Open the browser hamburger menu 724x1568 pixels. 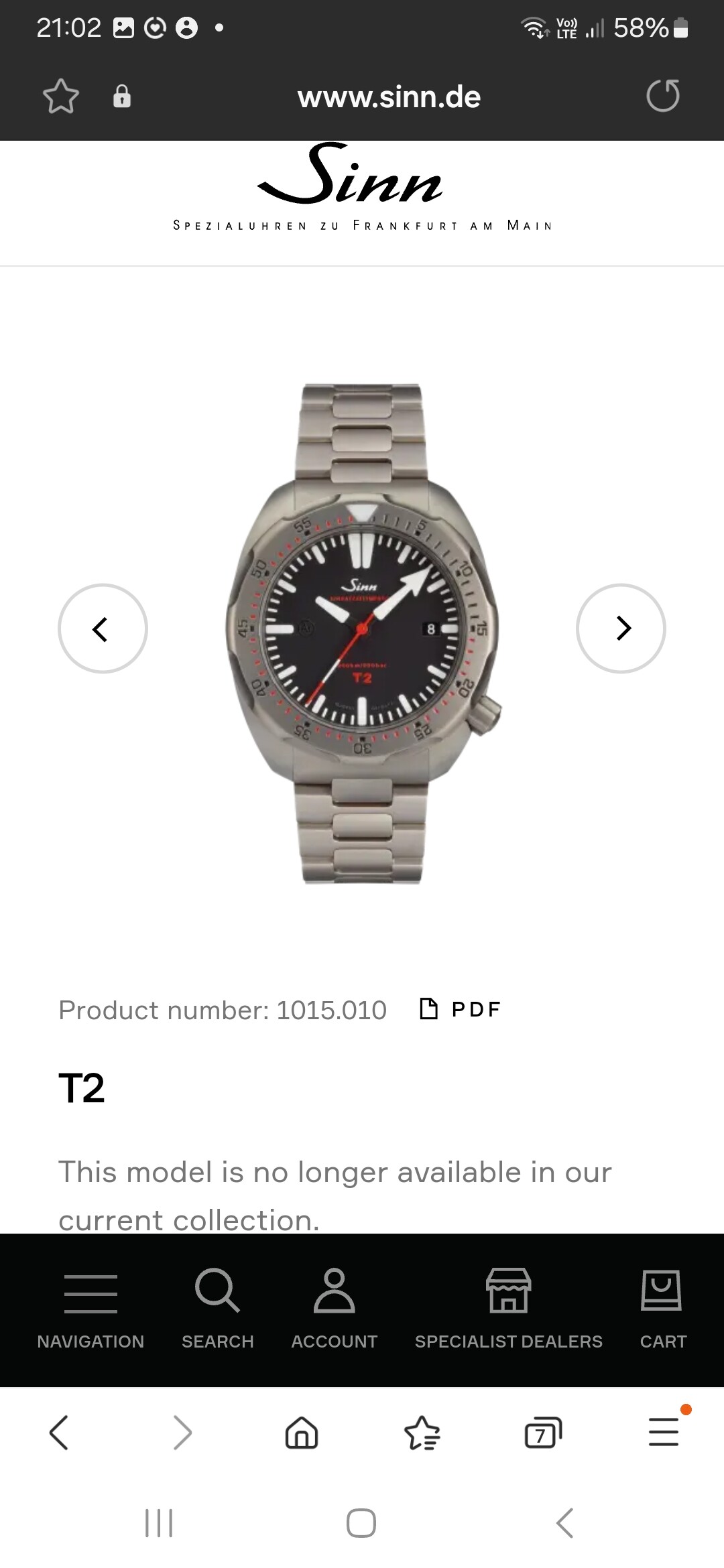664,1432
